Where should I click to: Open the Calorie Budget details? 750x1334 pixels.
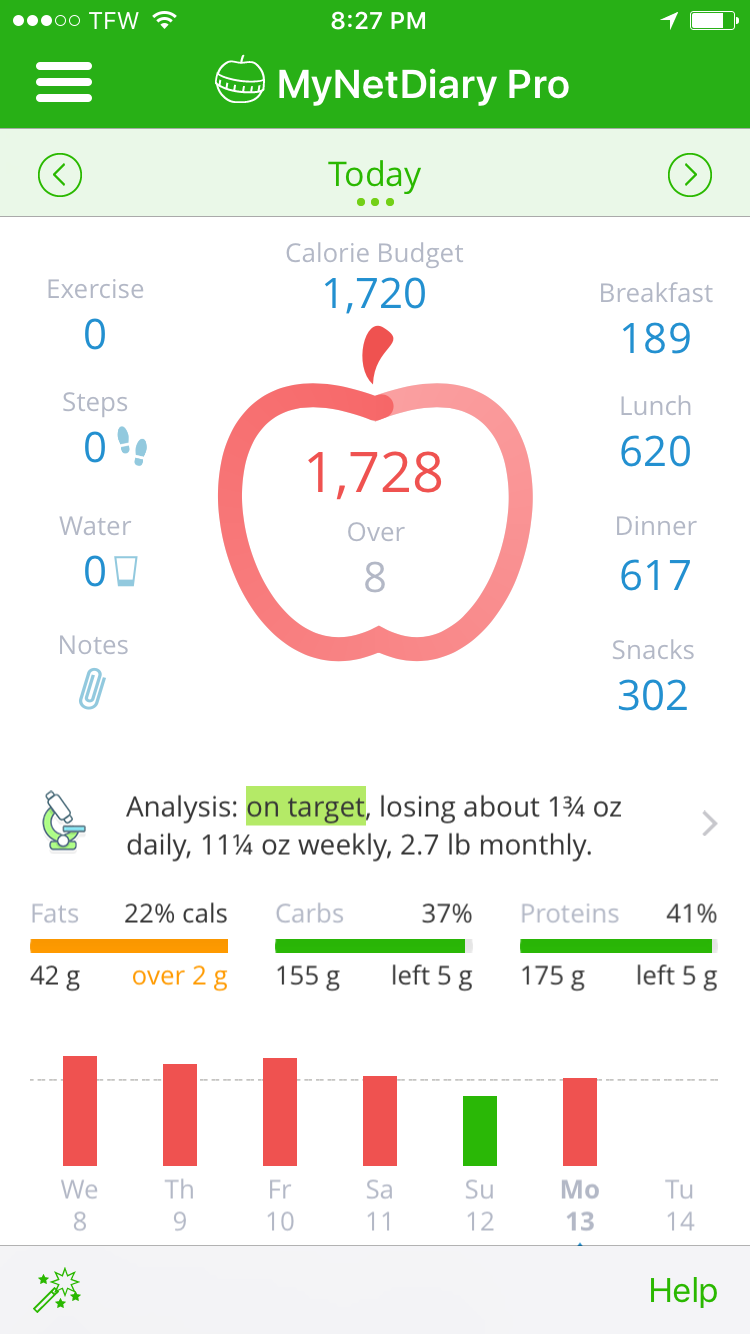[375, 276]
